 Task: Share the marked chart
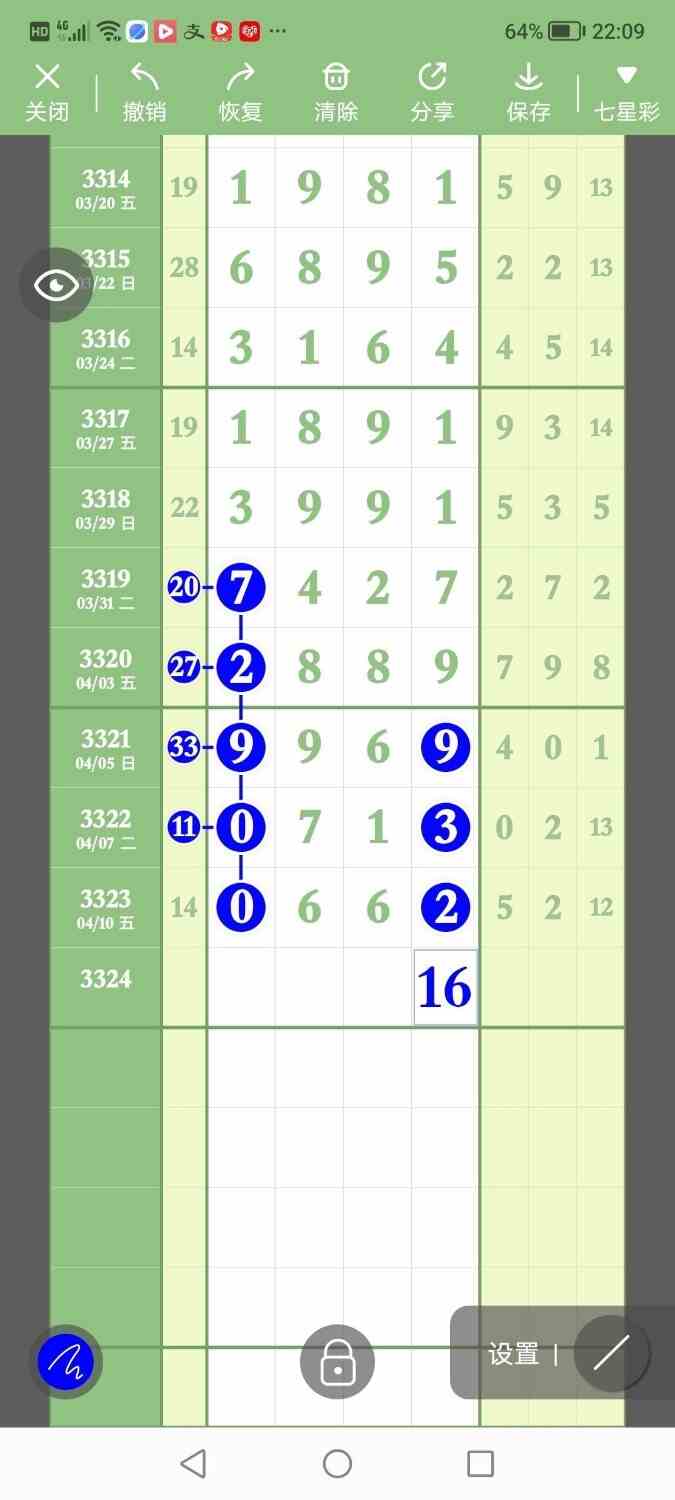point(432,92)
